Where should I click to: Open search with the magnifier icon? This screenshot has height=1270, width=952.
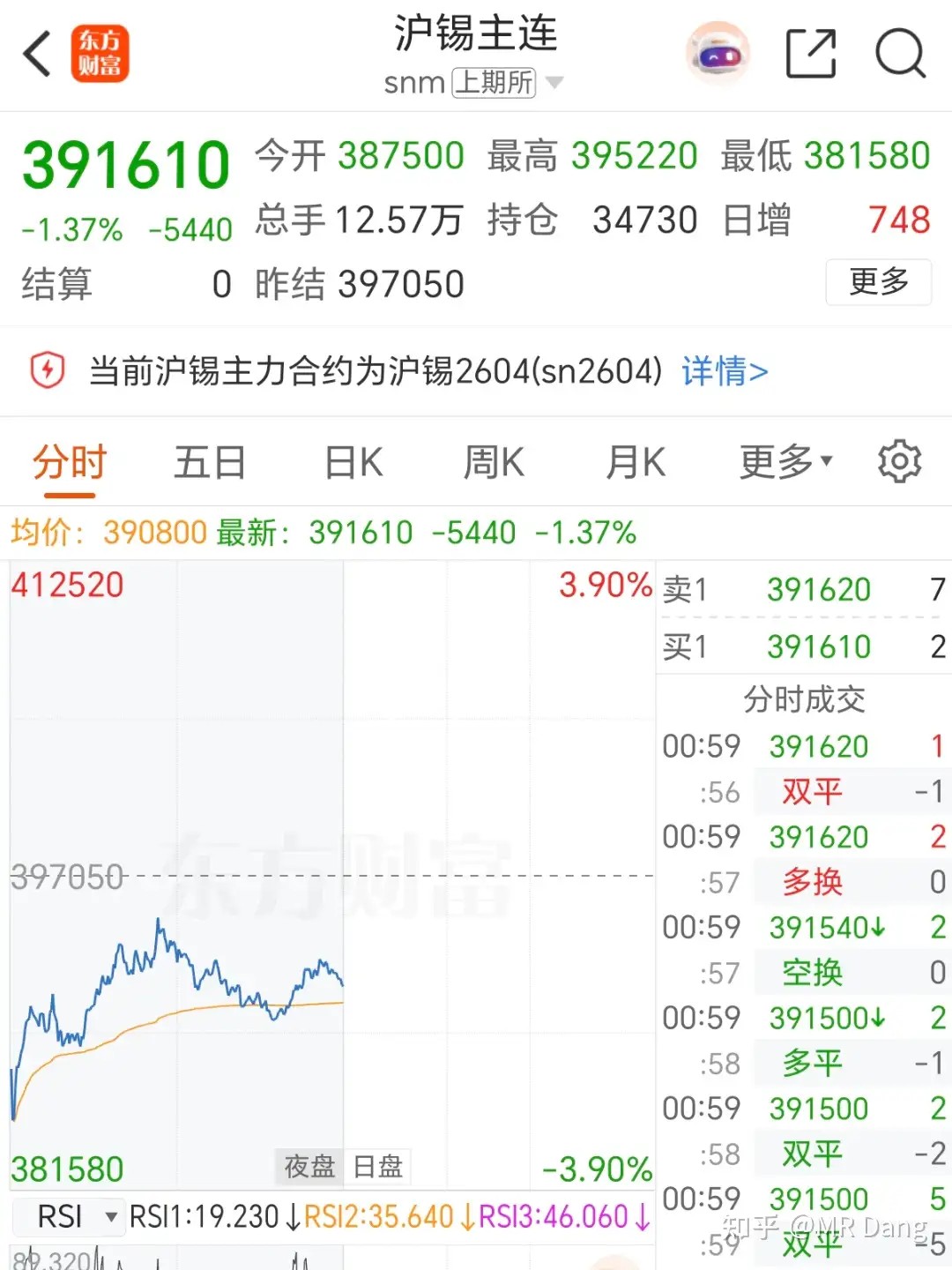coord(900,53)
